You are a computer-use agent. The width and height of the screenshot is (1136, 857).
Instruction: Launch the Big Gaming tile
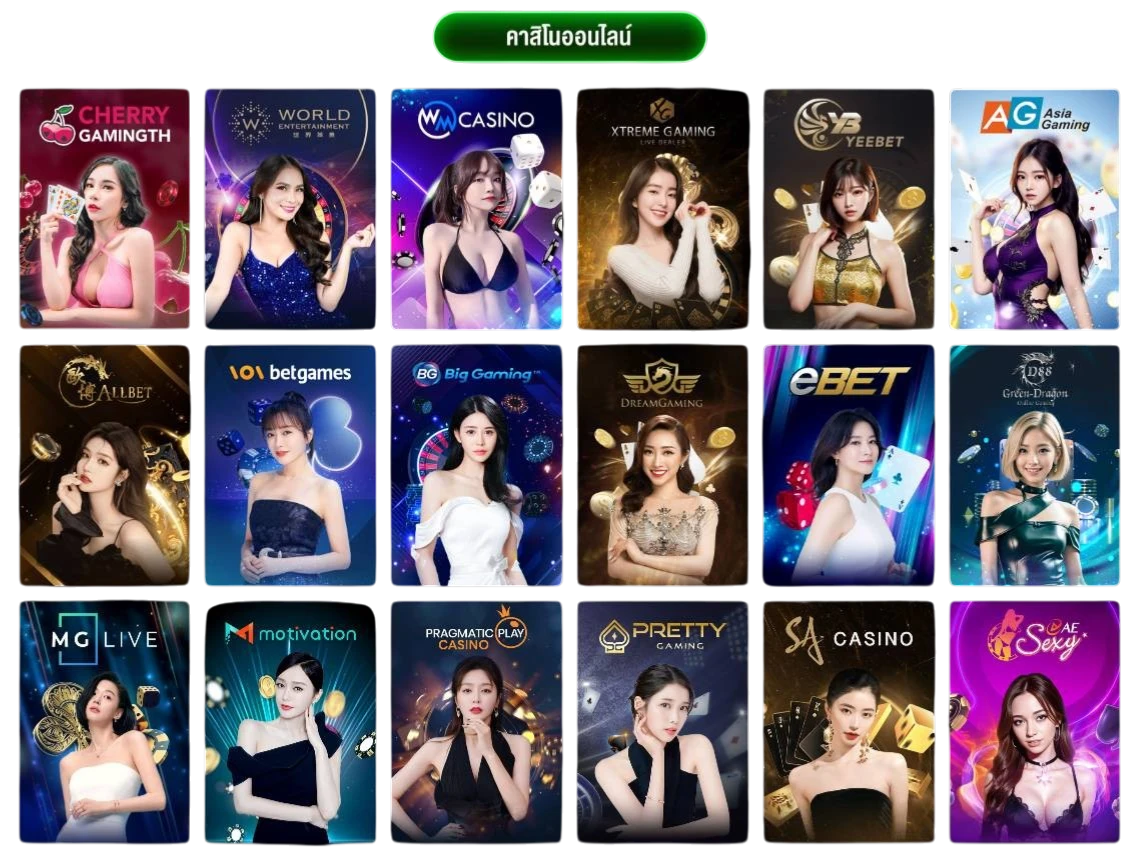[x=476, y=466]
